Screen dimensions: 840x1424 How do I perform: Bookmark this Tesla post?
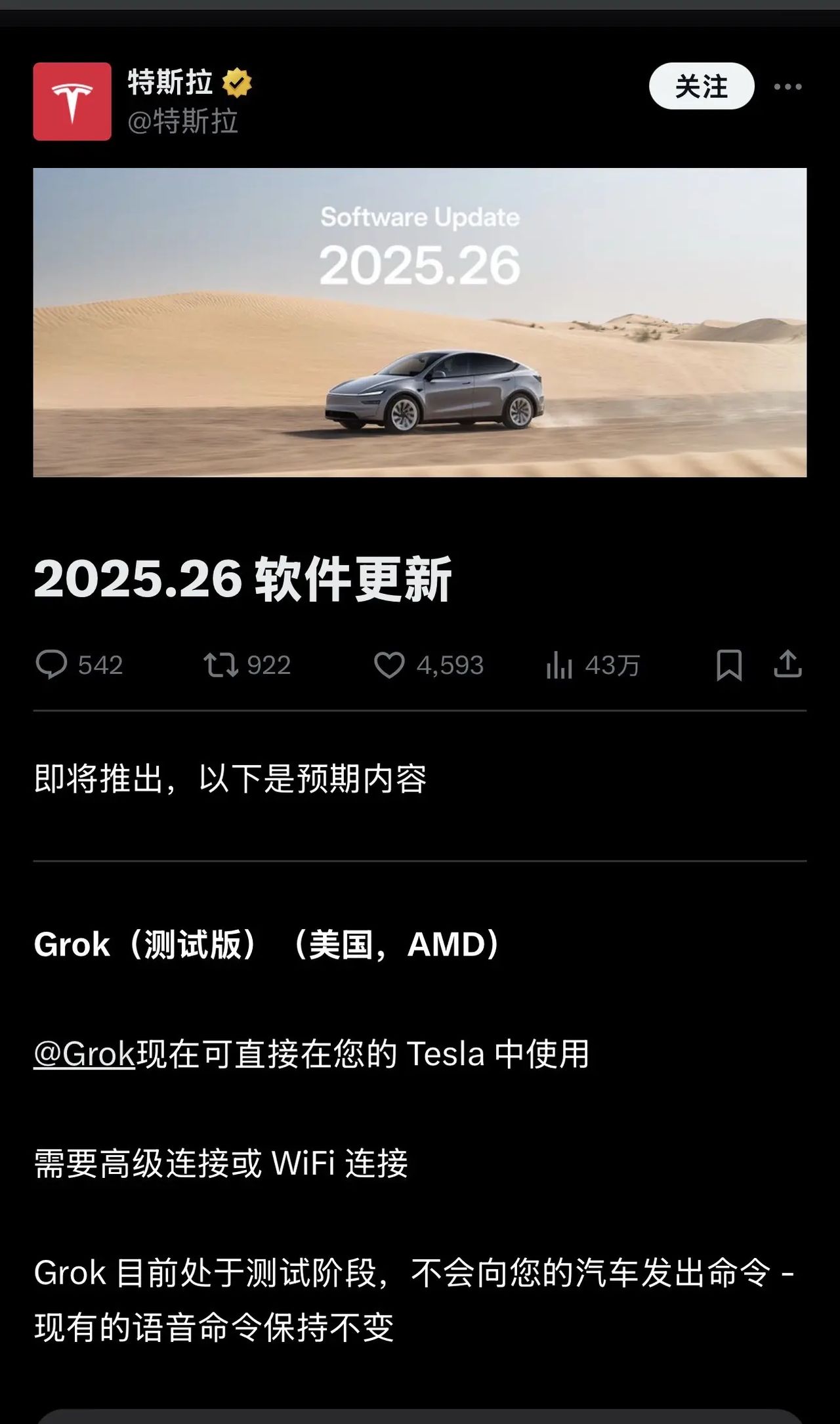coord(728,665)
